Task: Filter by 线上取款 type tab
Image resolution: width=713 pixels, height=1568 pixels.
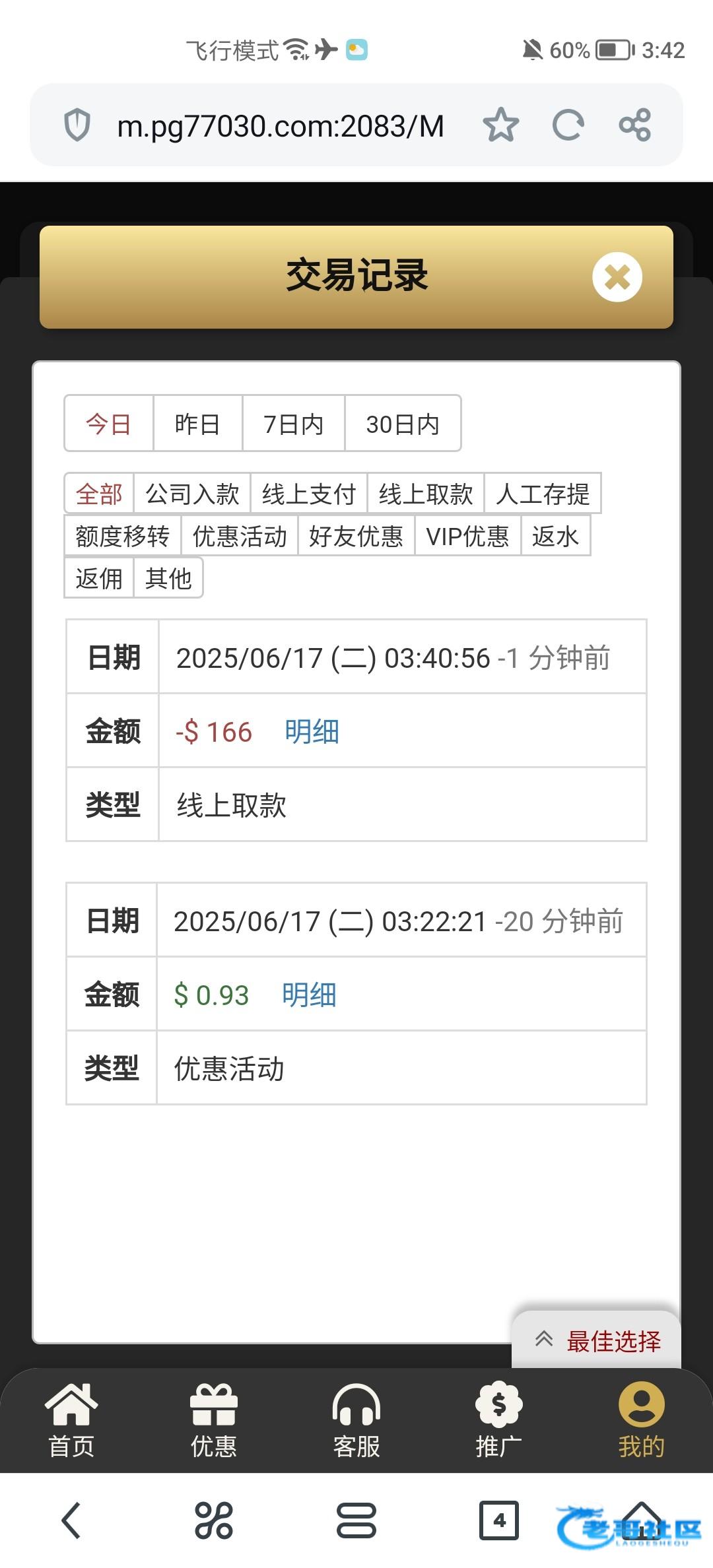Action: 426,494
